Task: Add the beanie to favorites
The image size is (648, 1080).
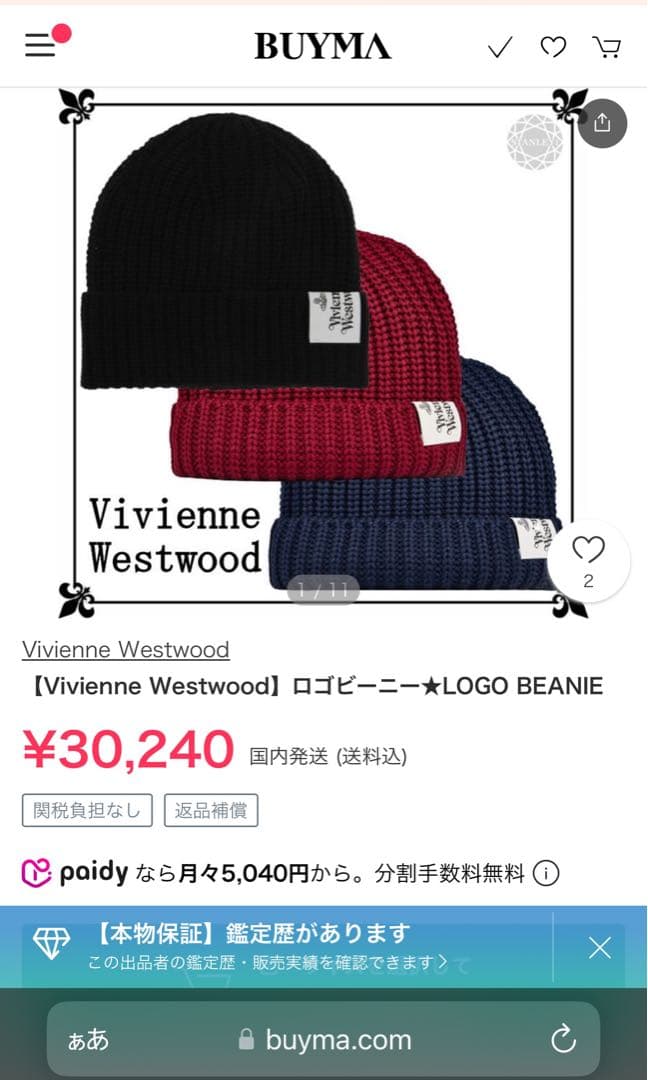Action: click(x=588, y=560)
